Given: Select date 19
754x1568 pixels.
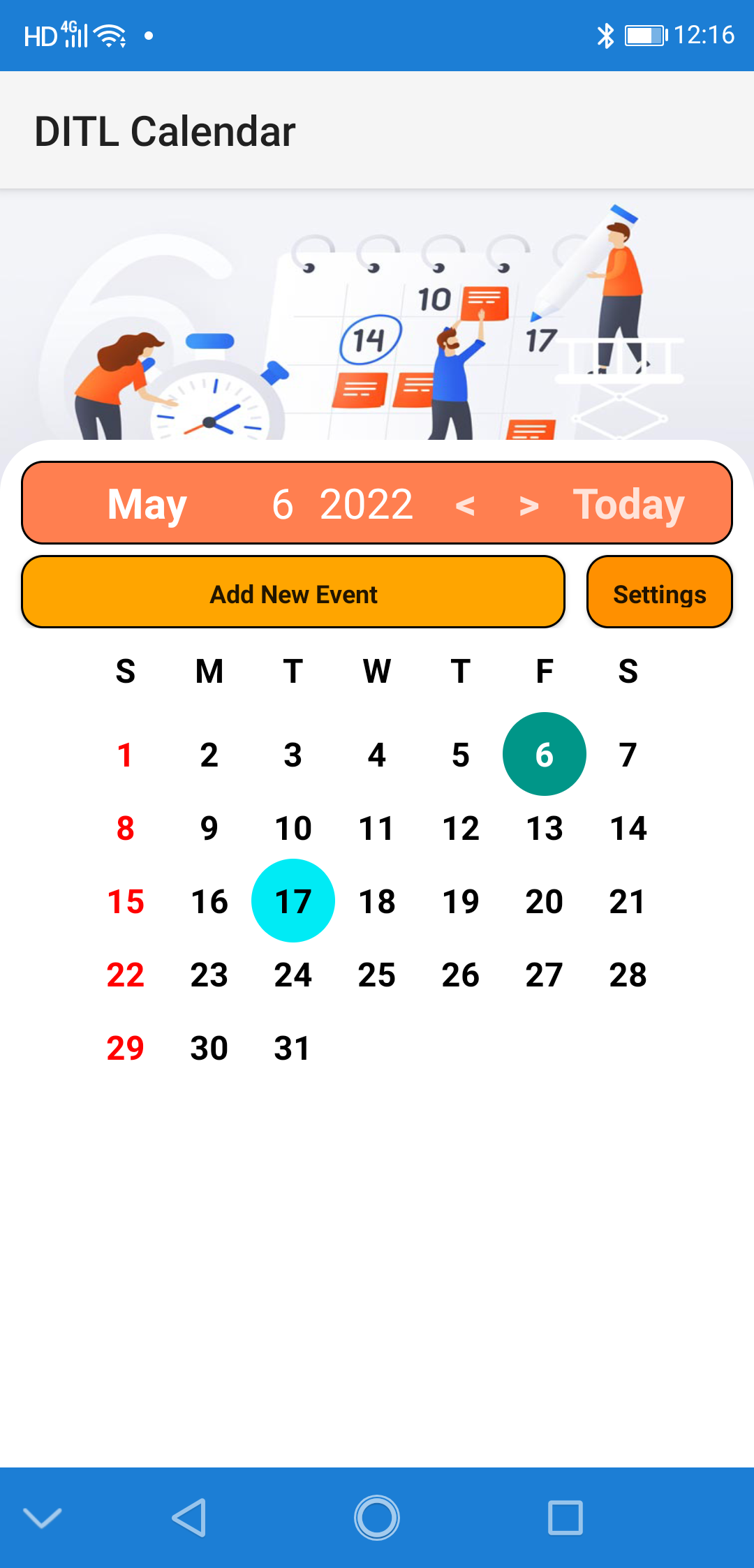Looking at the screenshot, I should (461, 901).
